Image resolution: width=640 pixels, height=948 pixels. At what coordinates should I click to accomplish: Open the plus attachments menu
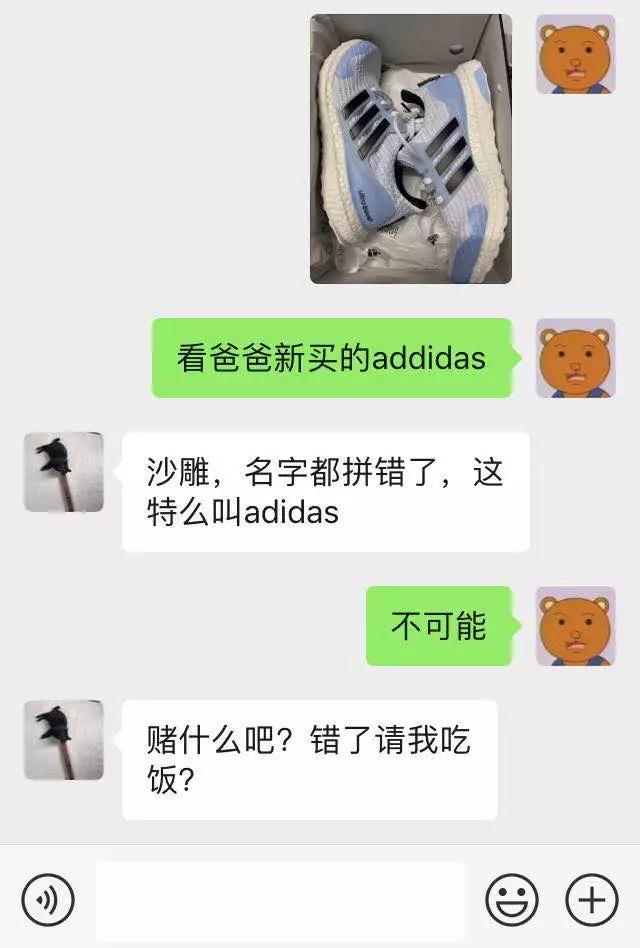pos(592,900)
